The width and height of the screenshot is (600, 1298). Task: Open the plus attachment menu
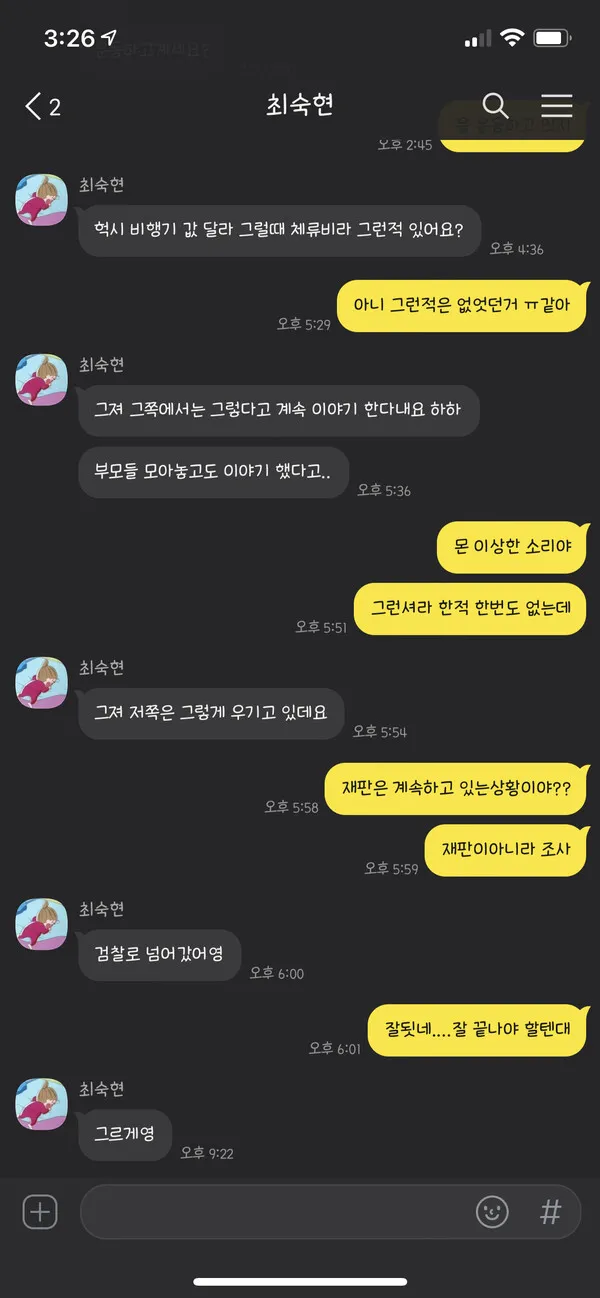40,1212
